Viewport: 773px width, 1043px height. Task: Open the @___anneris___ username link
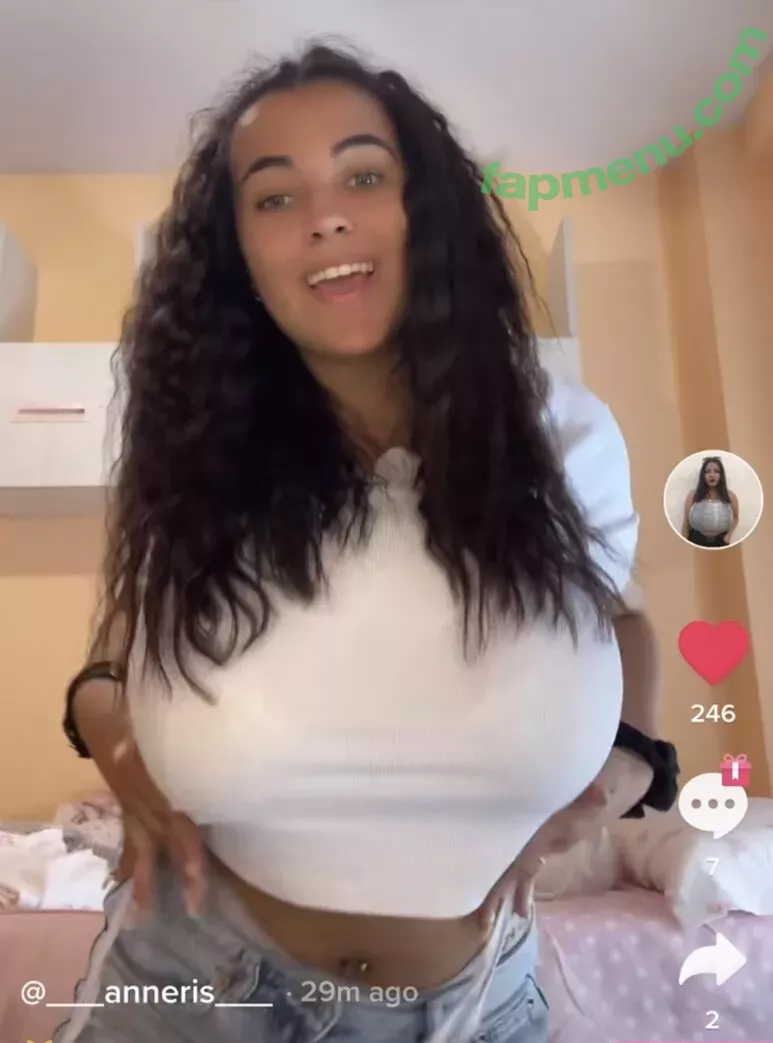tap(147, 993)
